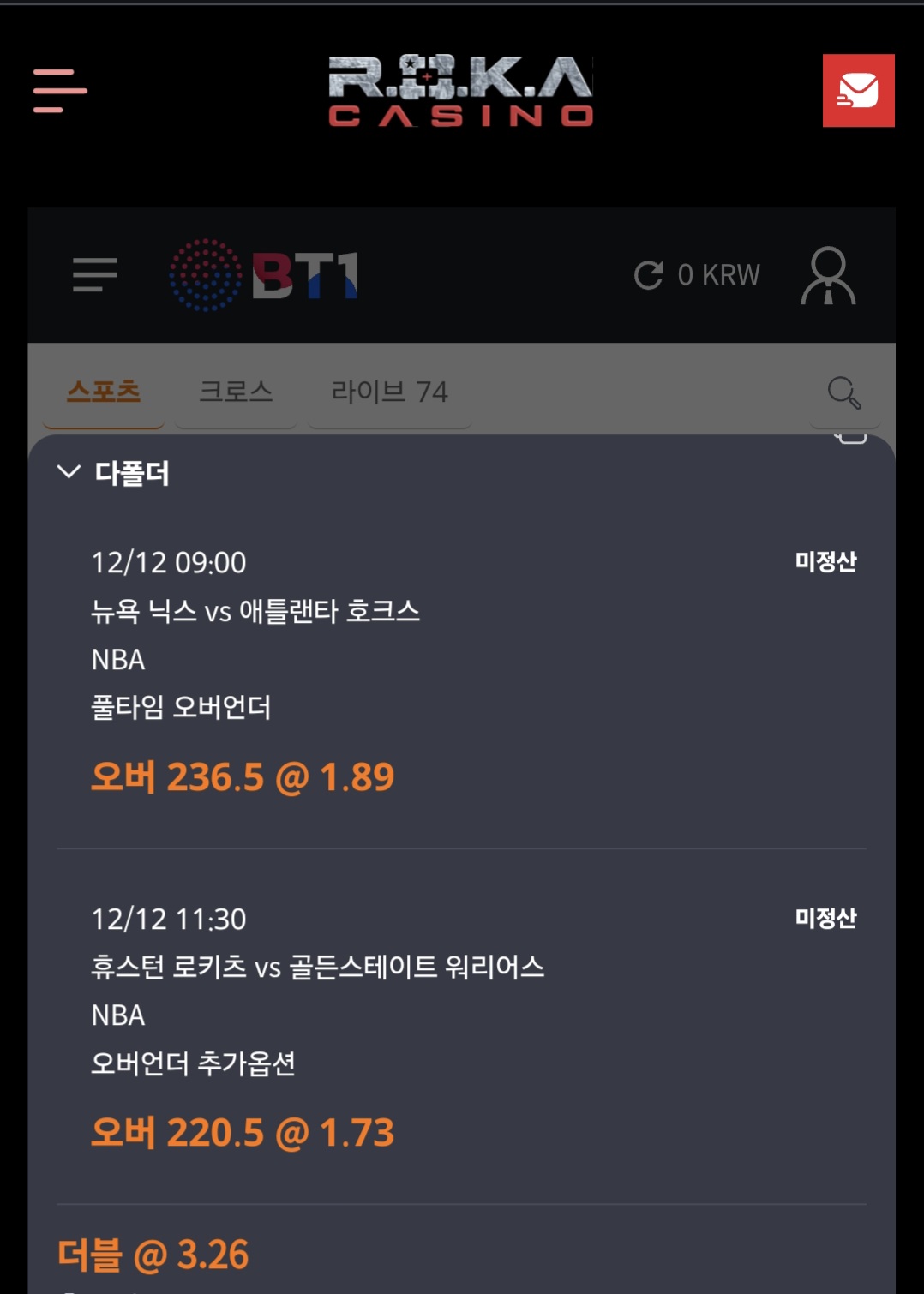Screen dimensions: 924x1294
Task: Open the main hamburger menu
Action: pyautogui.click(x=60, y=91)
